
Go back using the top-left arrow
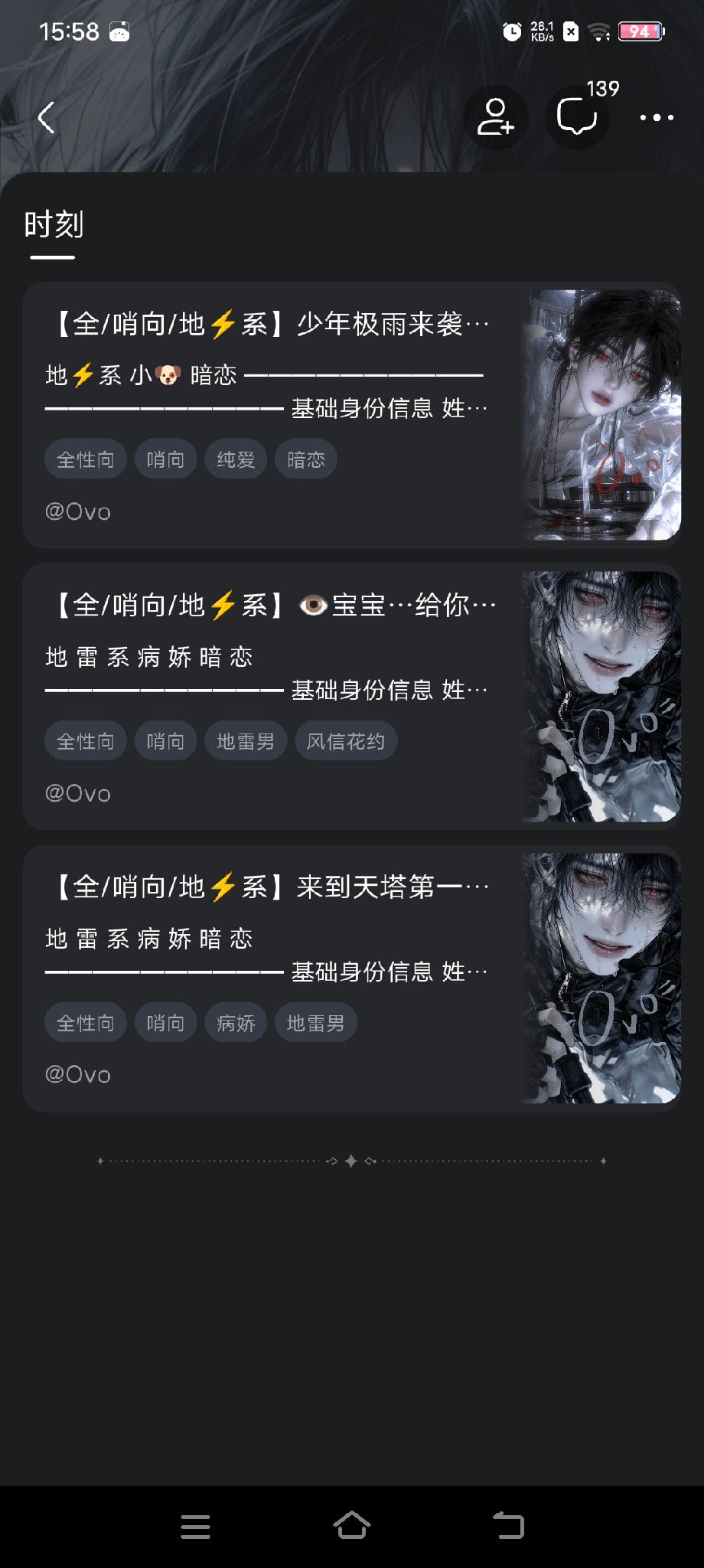[46, 118]
